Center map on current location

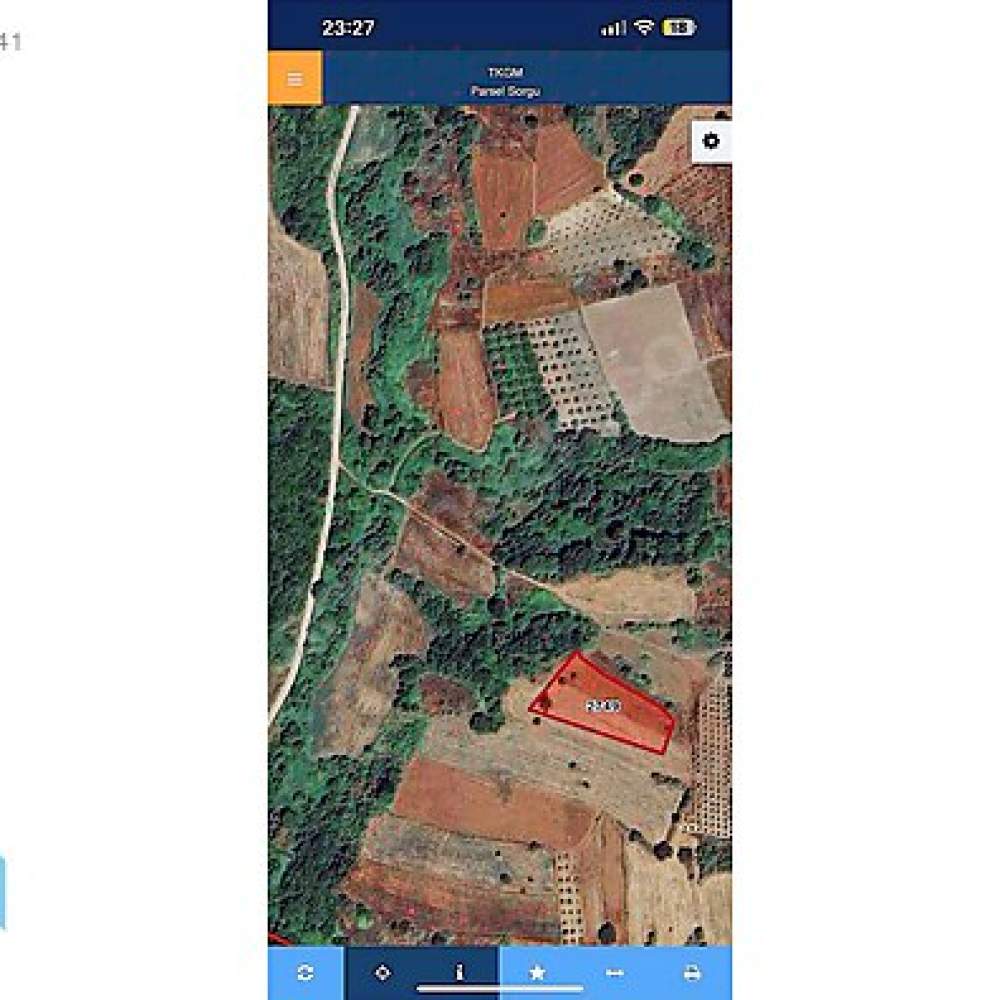pyautogui.click(x=383, y=972)
